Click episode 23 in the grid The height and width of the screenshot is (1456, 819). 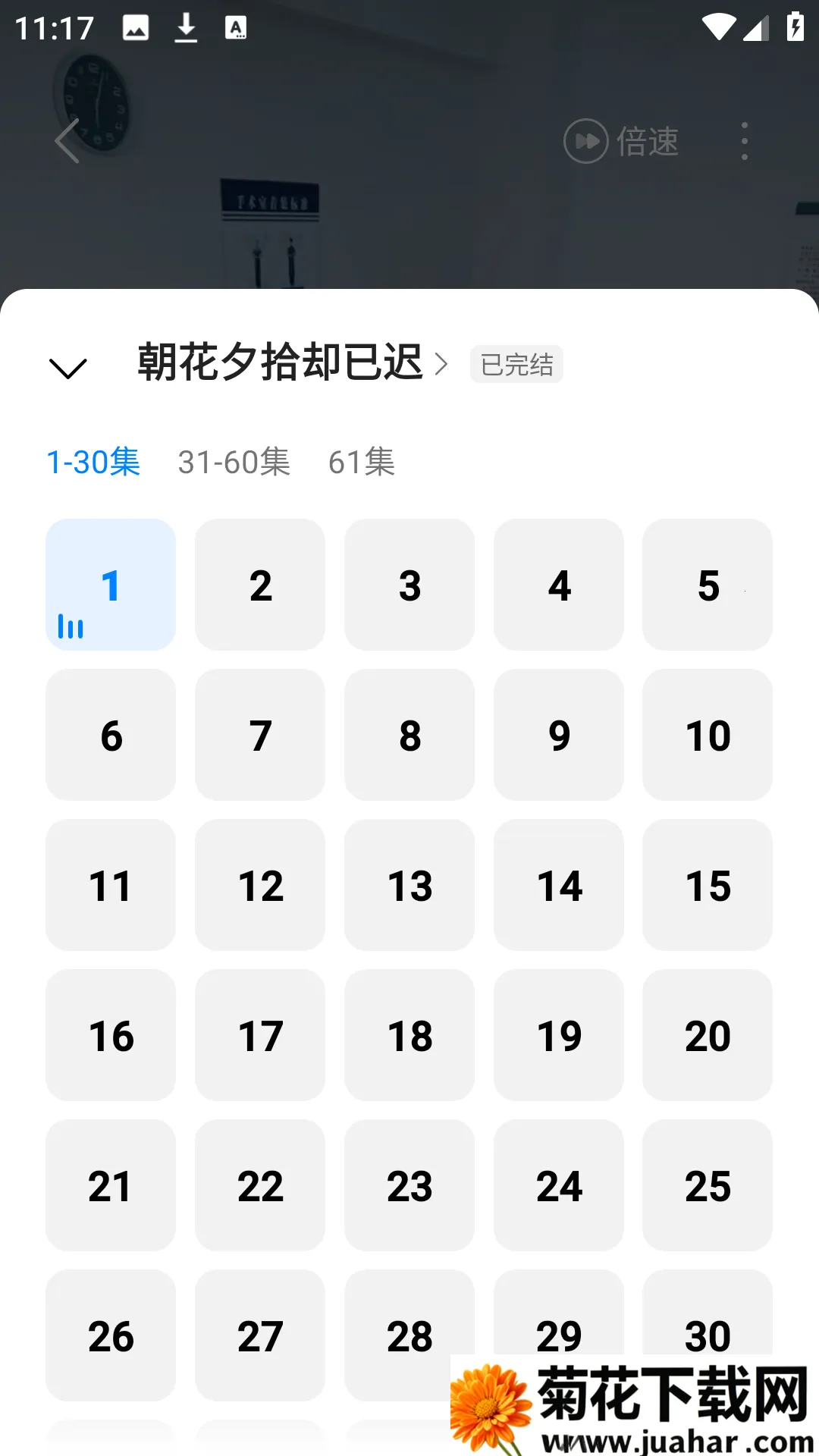409,1185
